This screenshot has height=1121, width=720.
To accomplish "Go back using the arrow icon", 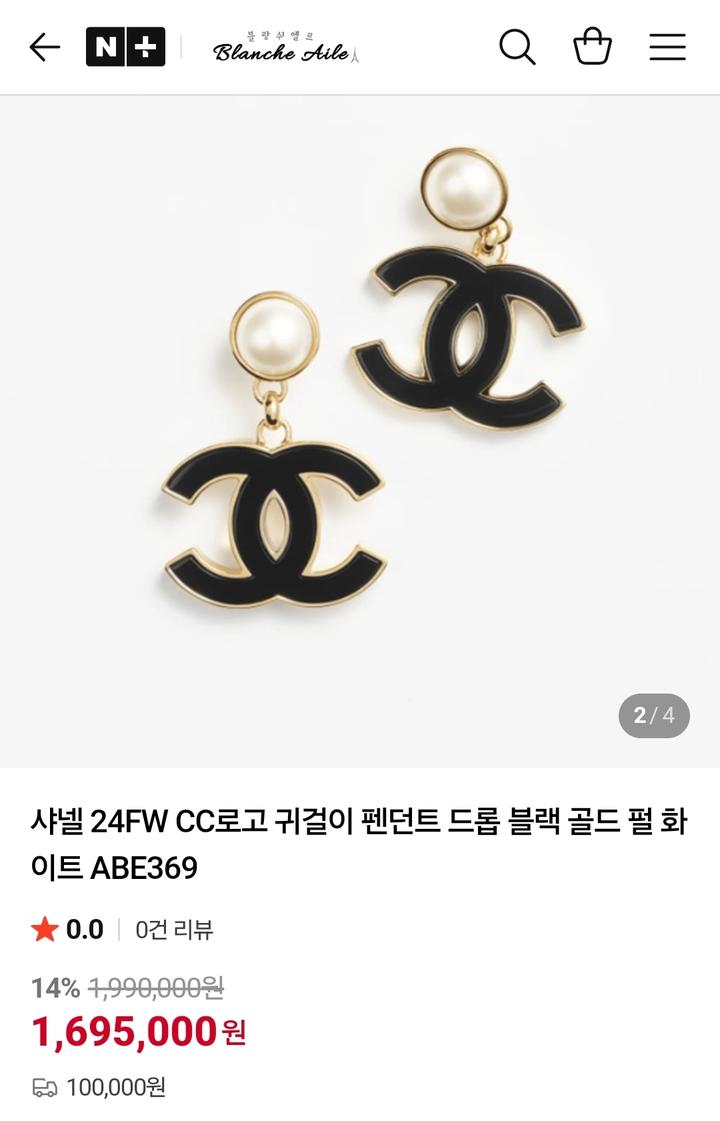I will click(45, 47).
